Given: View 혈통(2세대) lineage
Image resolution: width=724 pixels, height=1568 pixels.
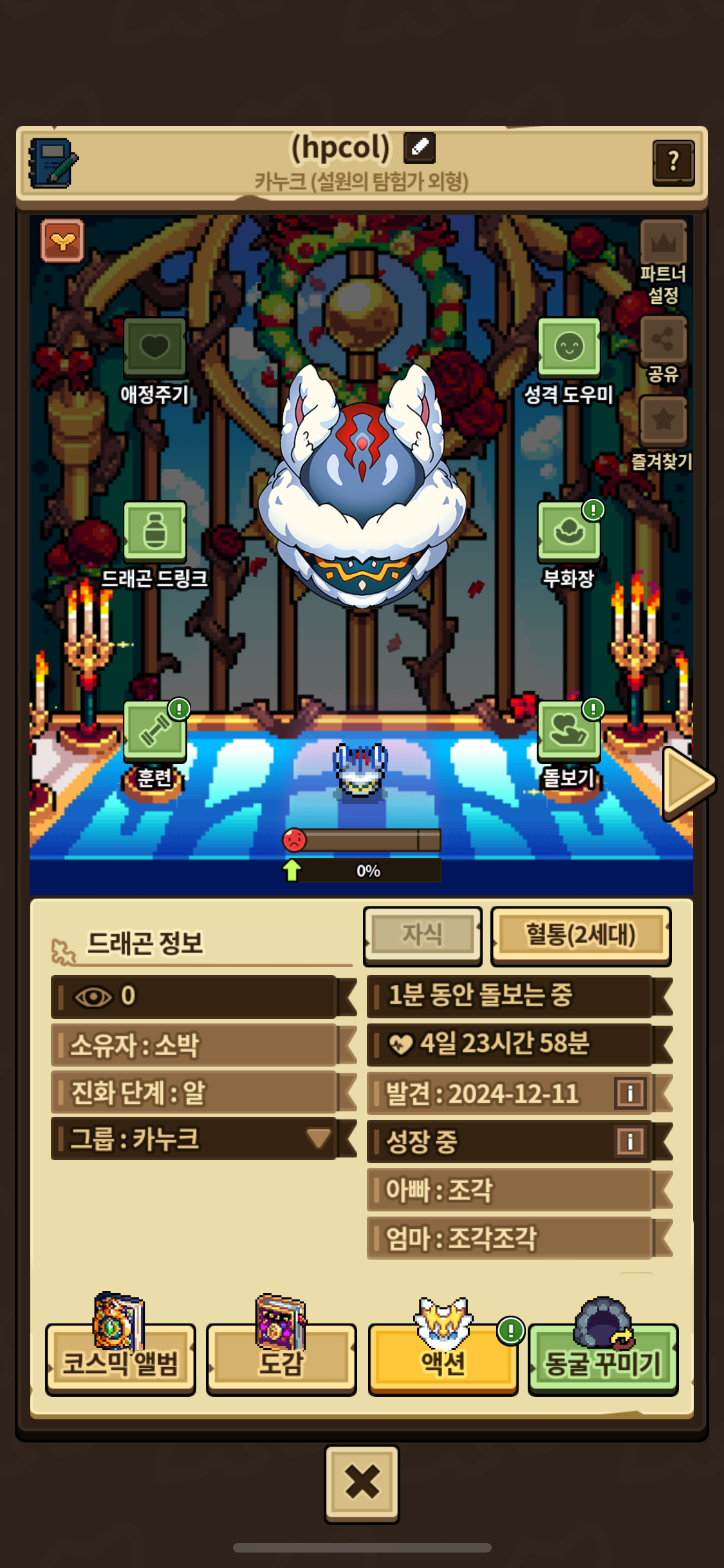Looking at the screenshot, I should click(x=580, y=935).
